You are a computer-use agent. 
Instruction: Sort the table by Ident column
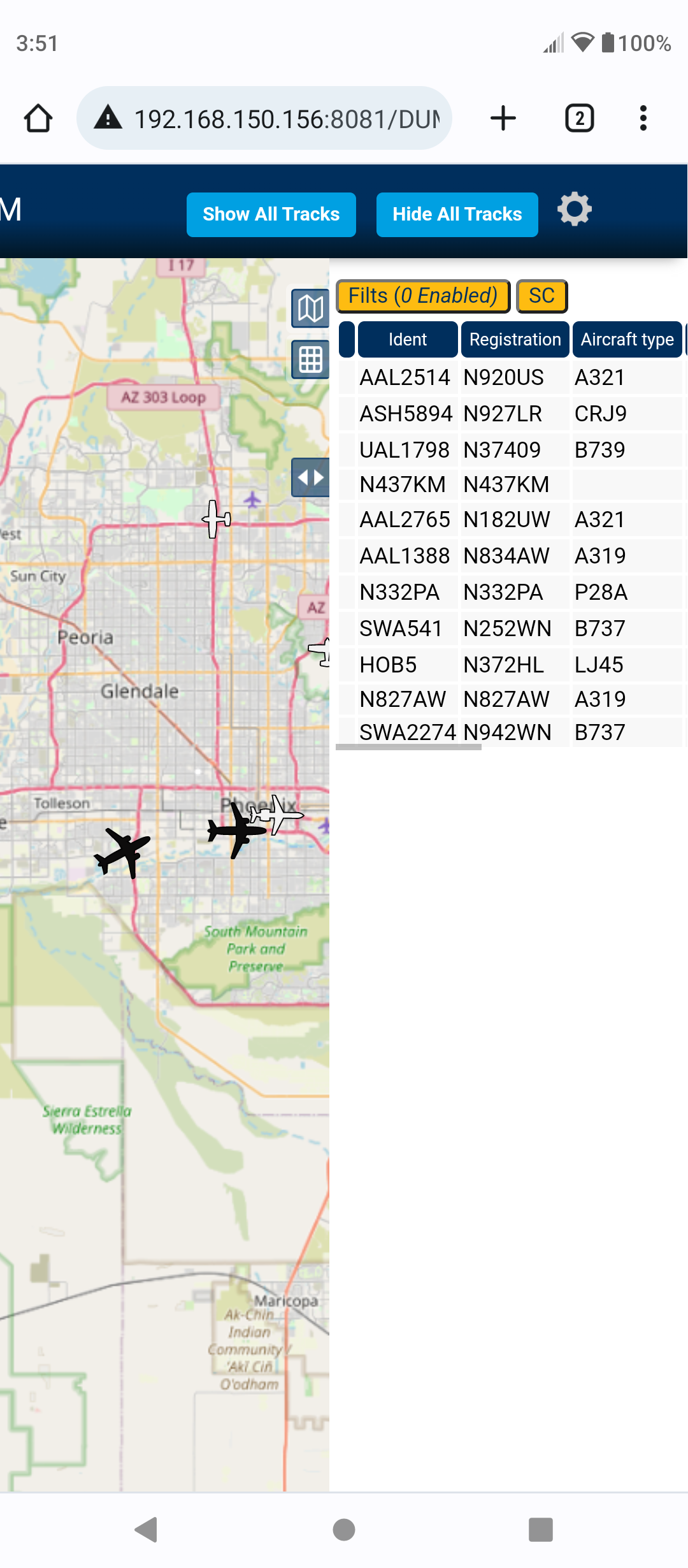coord(408,339)
